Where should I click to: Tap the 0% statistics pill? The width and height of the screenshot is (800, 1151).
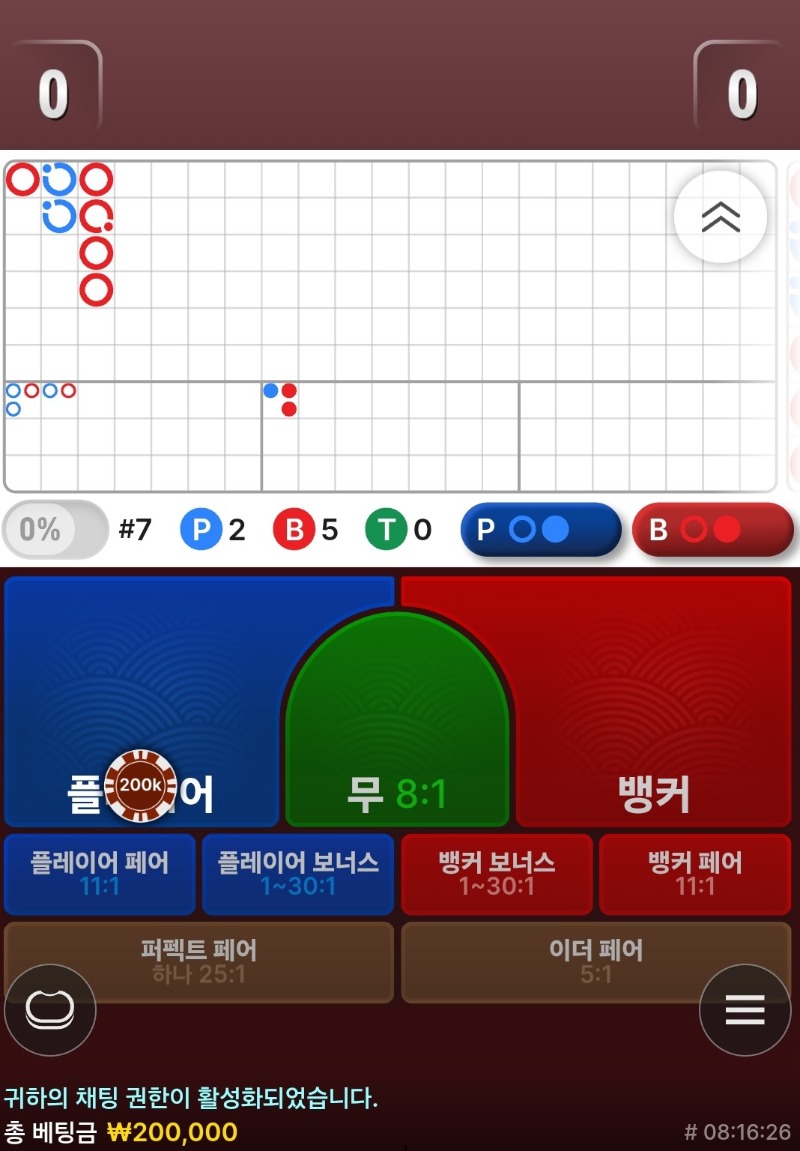pyautogui.click(x=54, y=529)
